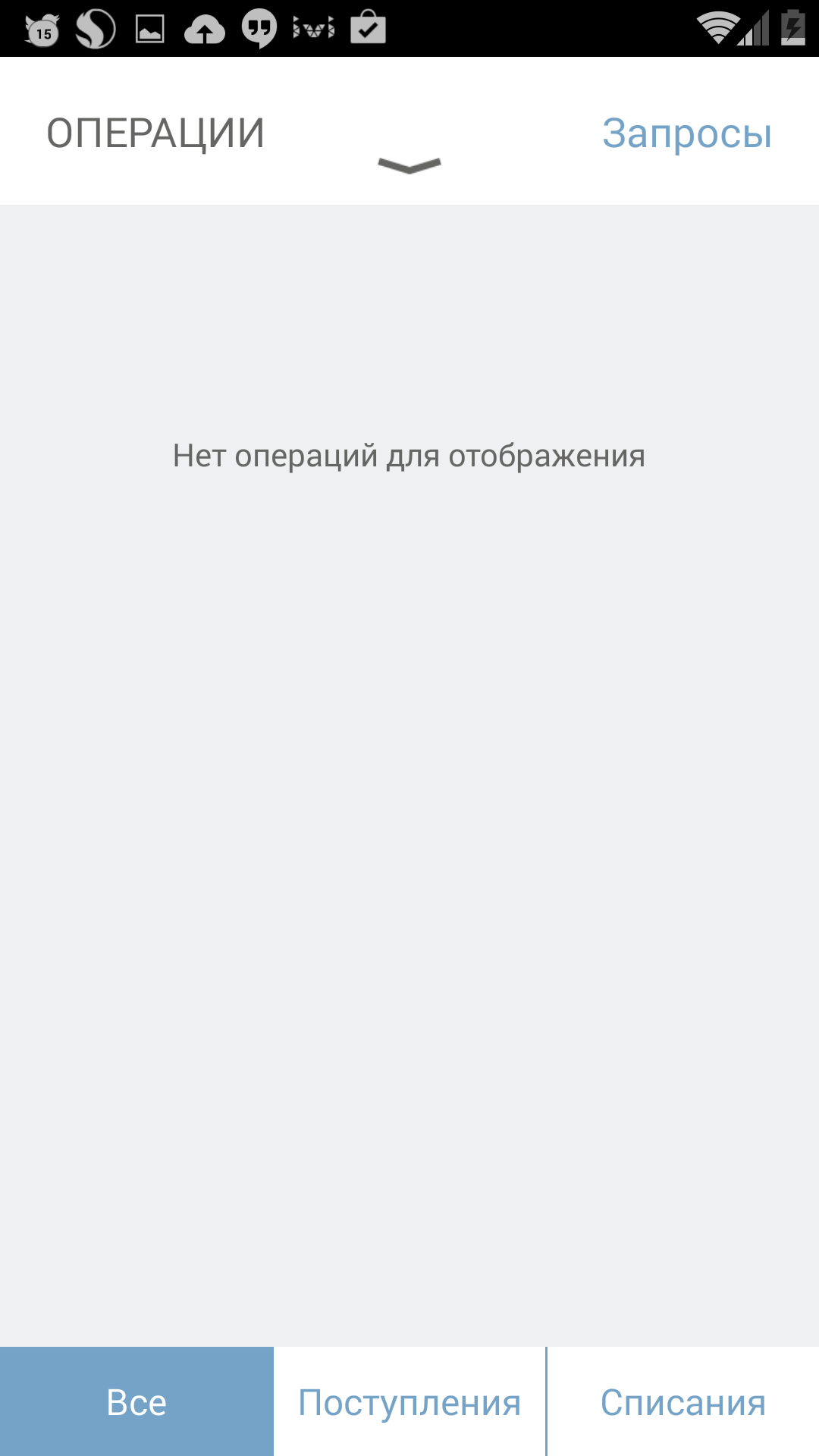Open the screenshot notification icon
Screen dimensions: 819x1456
pos(150,29)
